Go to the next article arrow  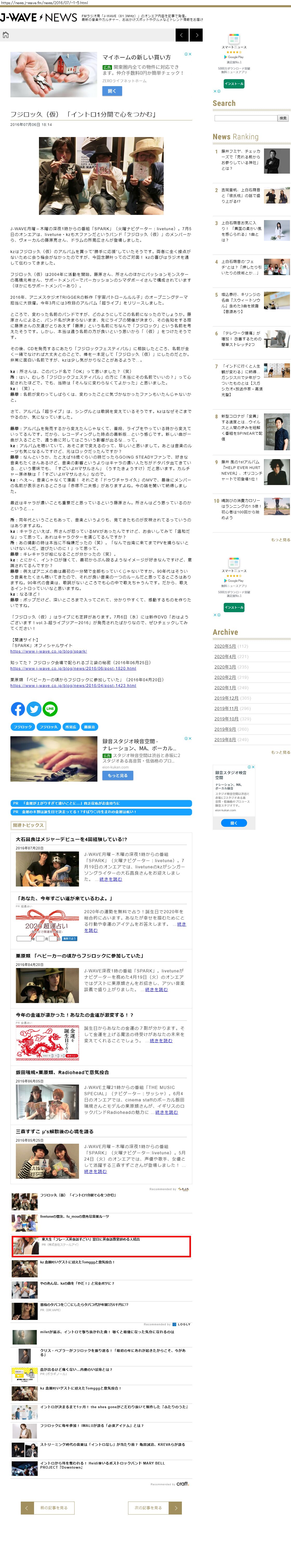(x=196, y=35)
